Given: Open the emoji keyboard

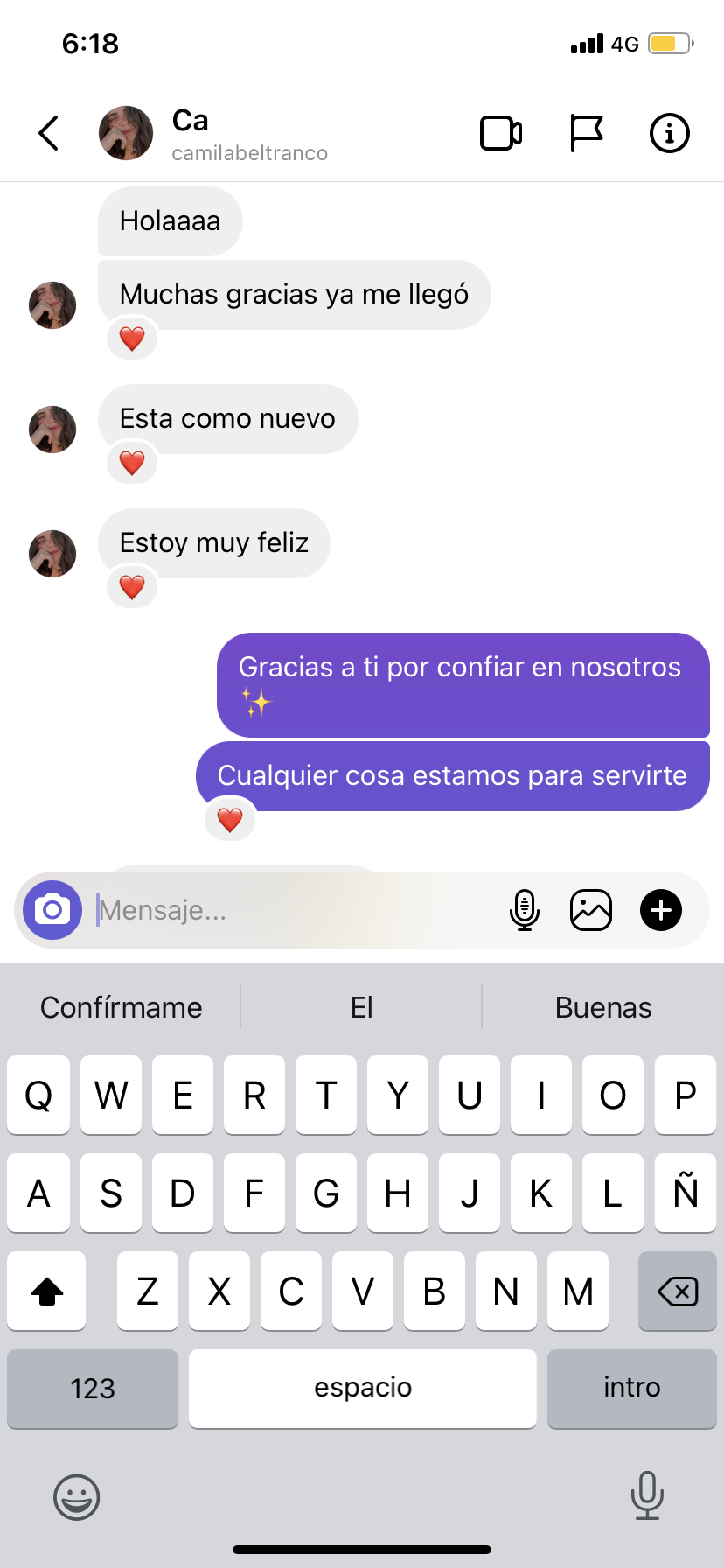Looking at the screenshot, I should pyautogui.click(x=77, y=1496).
